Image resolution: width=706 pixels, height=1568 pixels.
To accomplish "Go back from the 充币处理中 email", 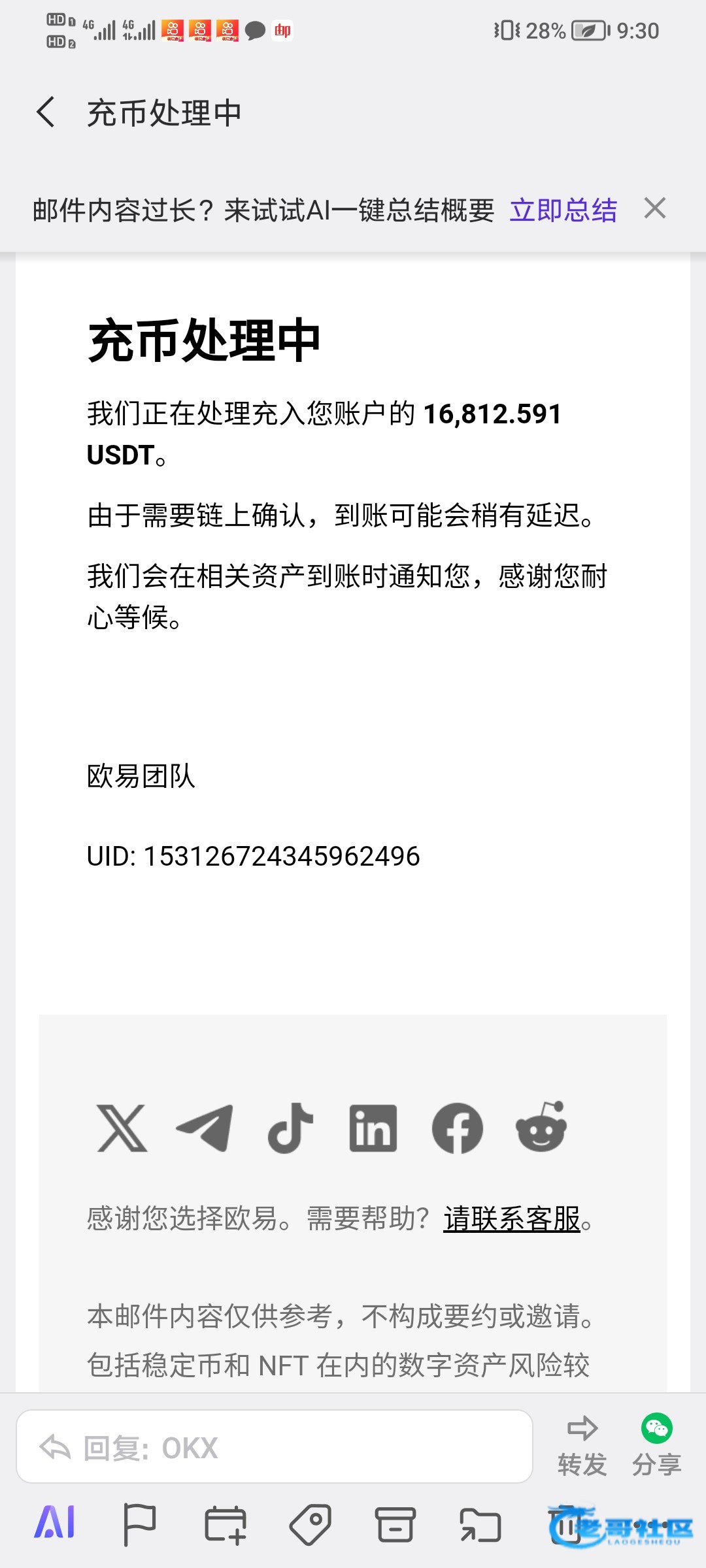I will point(46,112).
